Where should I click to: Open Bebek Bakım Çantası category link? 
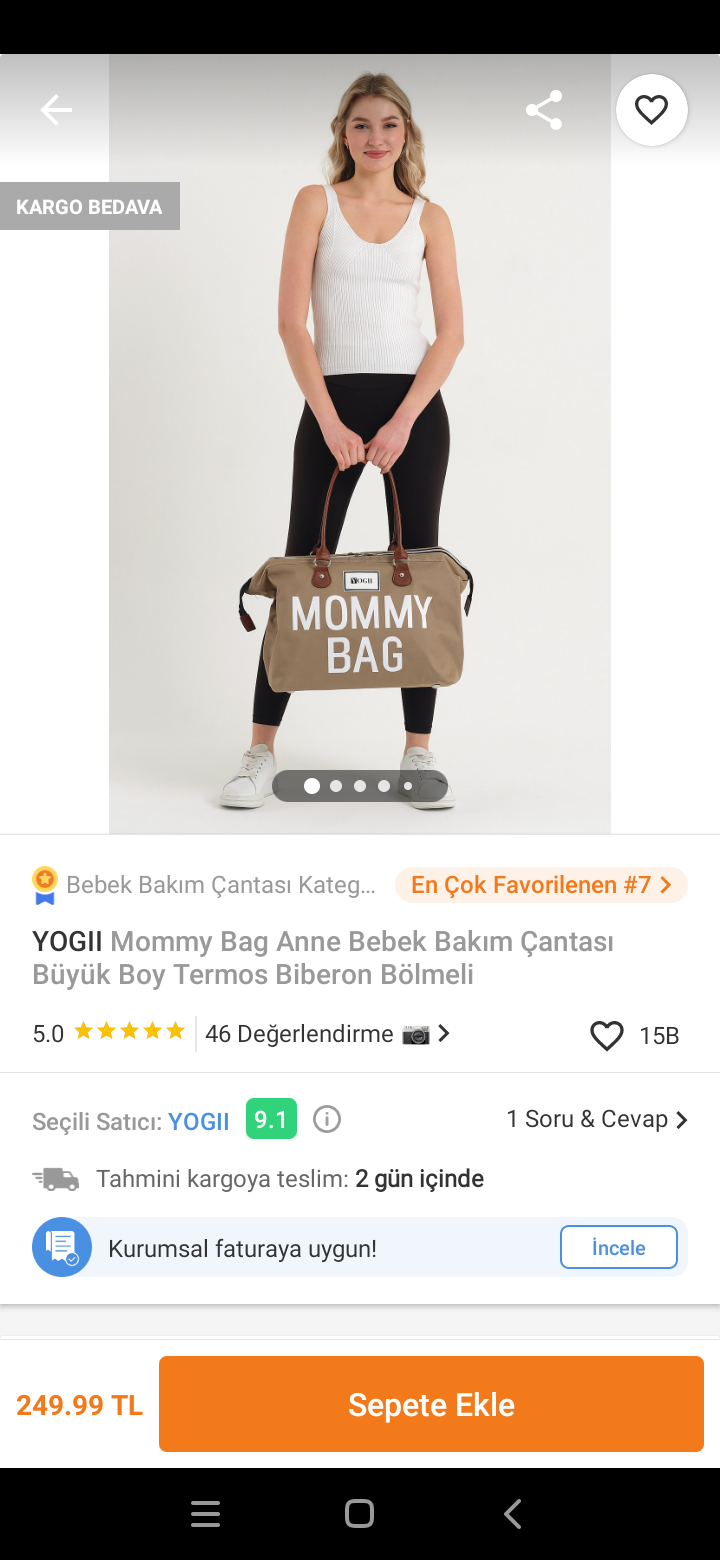point(220,885)
